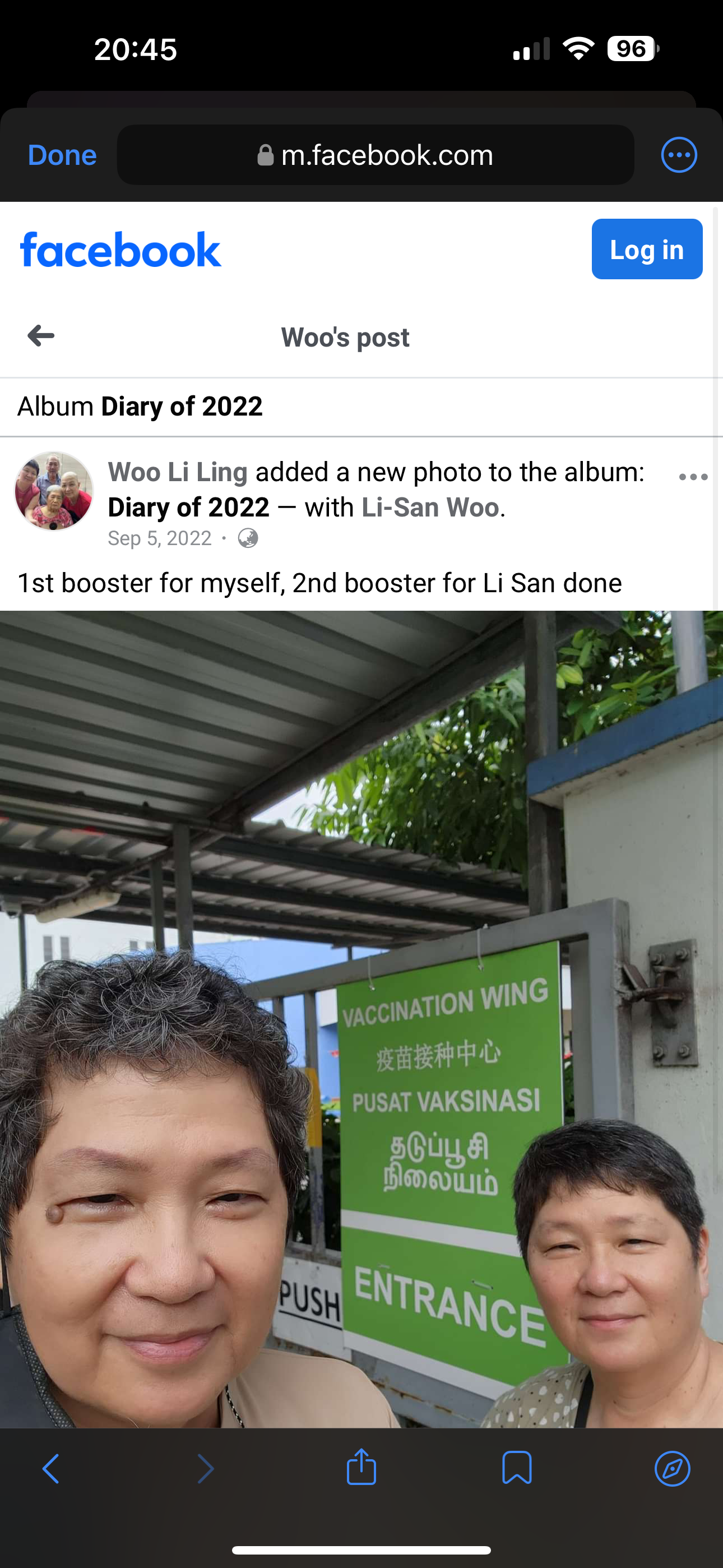Open Woo Li Ling's profile link
This screenshot has width=723, height=1568.
click(178, 472)
